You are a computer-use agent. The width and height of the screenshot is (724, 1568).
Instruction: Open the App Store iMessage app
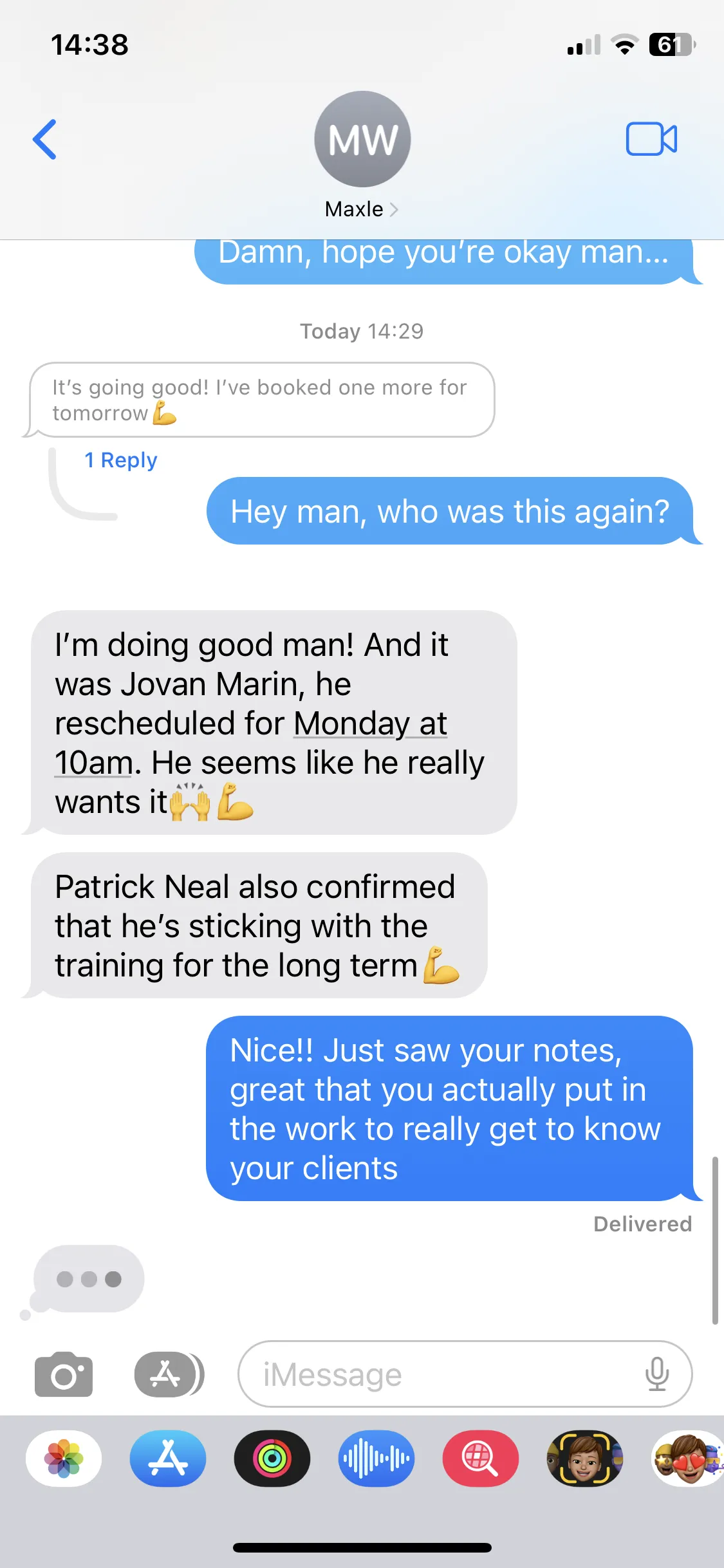tap(168, 1459)
